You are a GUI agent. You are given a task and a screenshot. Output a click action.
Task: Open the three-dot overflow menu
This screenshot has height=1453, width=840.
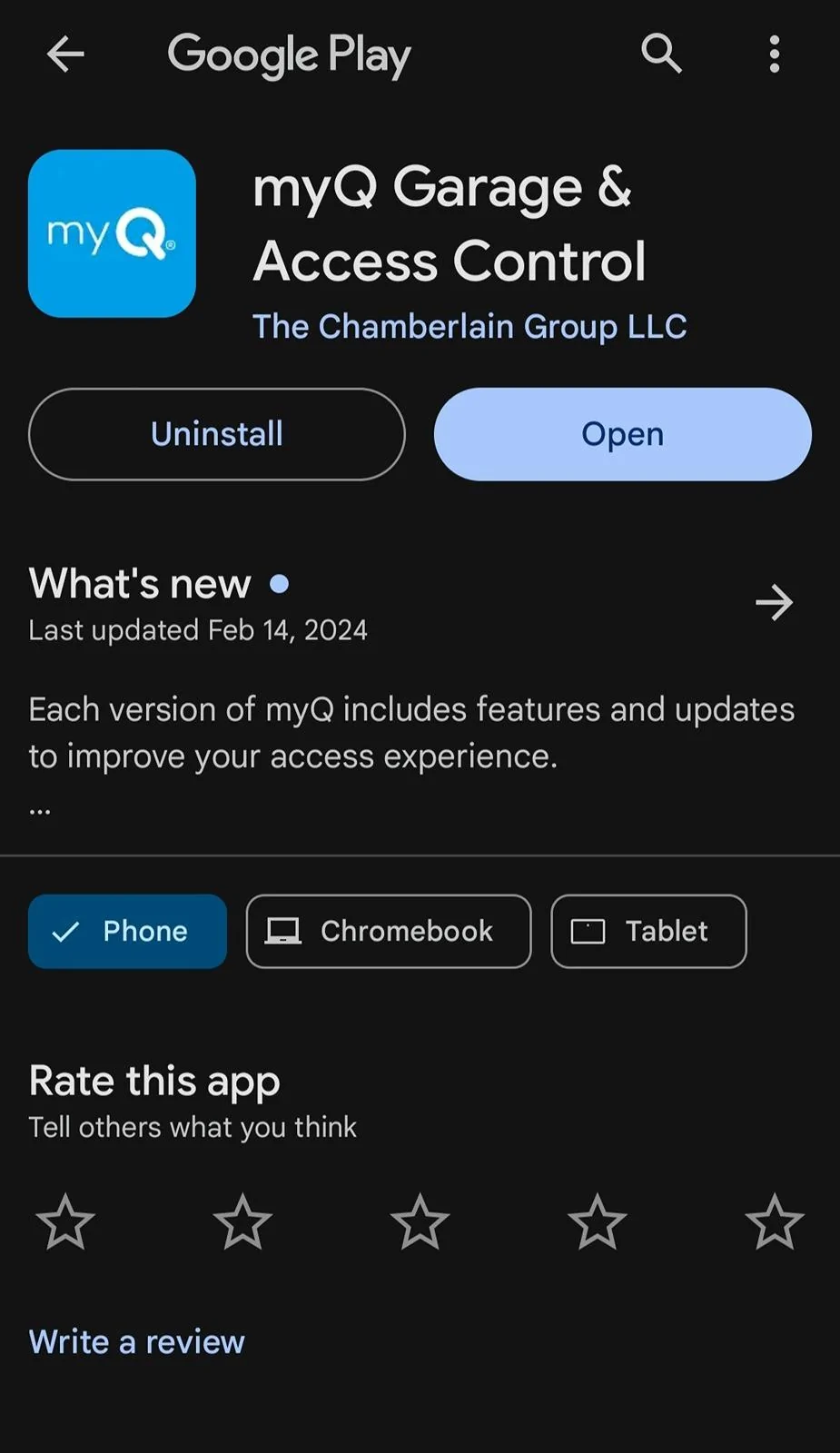(774, 54)
